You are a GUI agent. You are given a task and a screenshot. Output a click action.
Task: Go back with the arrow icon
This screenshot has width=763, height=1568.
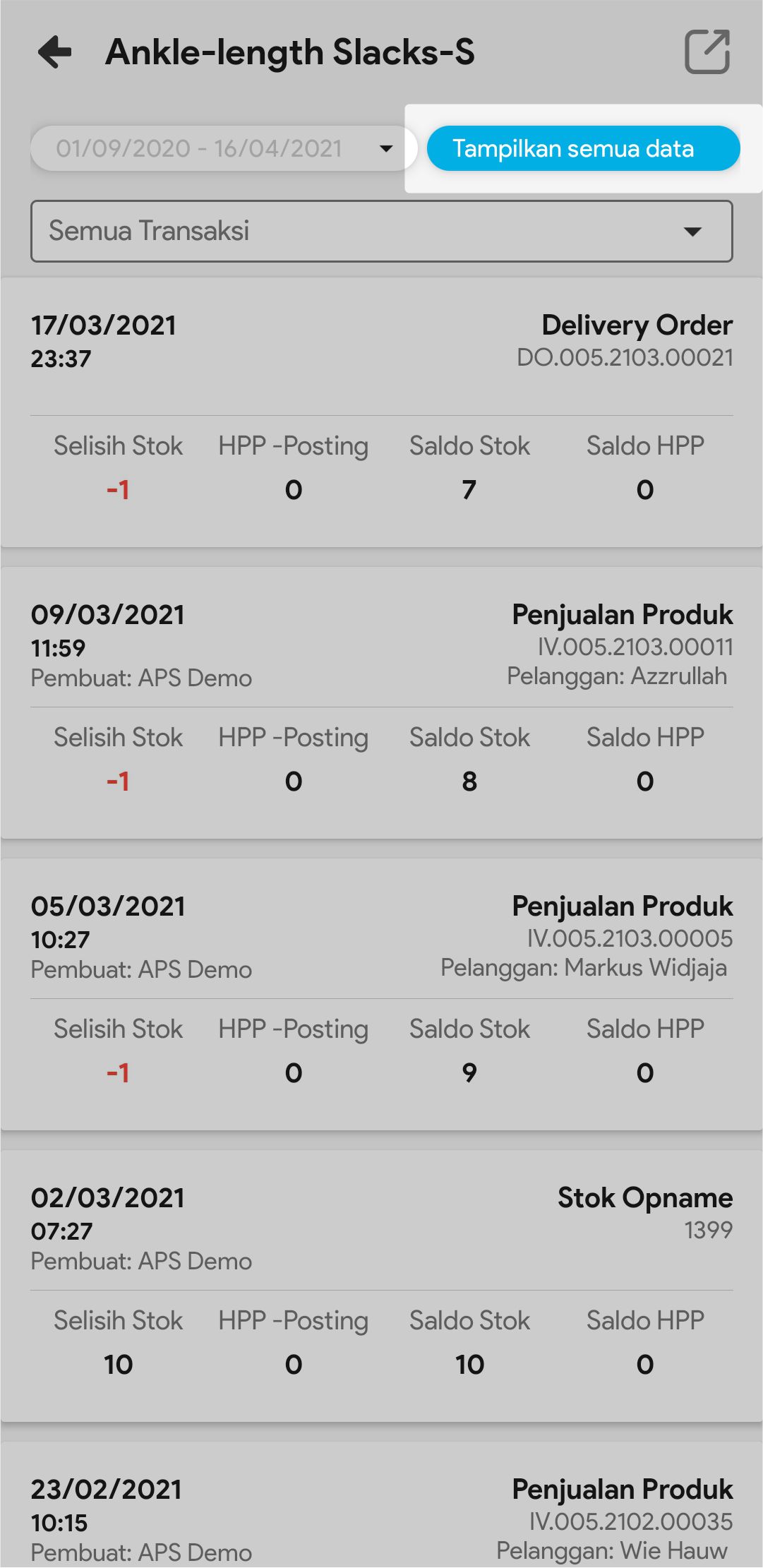[55, 52]
